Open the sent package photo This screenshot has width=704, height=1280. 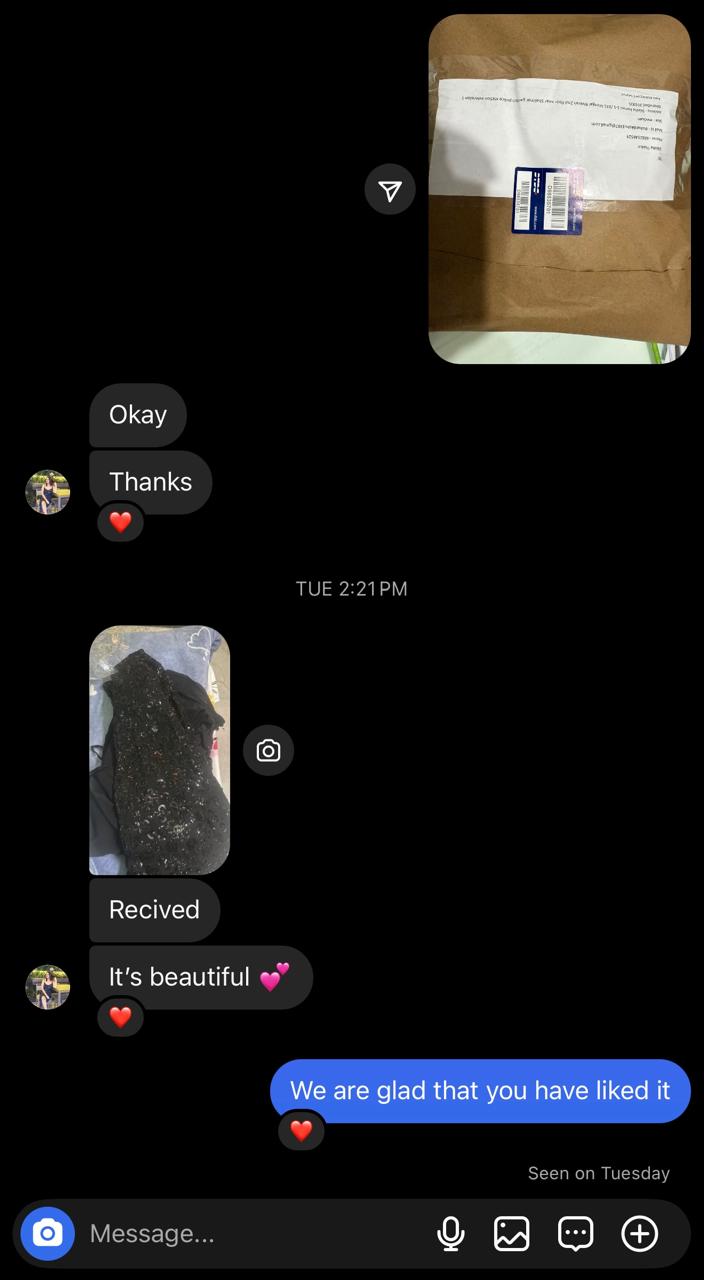coord(559,189)
